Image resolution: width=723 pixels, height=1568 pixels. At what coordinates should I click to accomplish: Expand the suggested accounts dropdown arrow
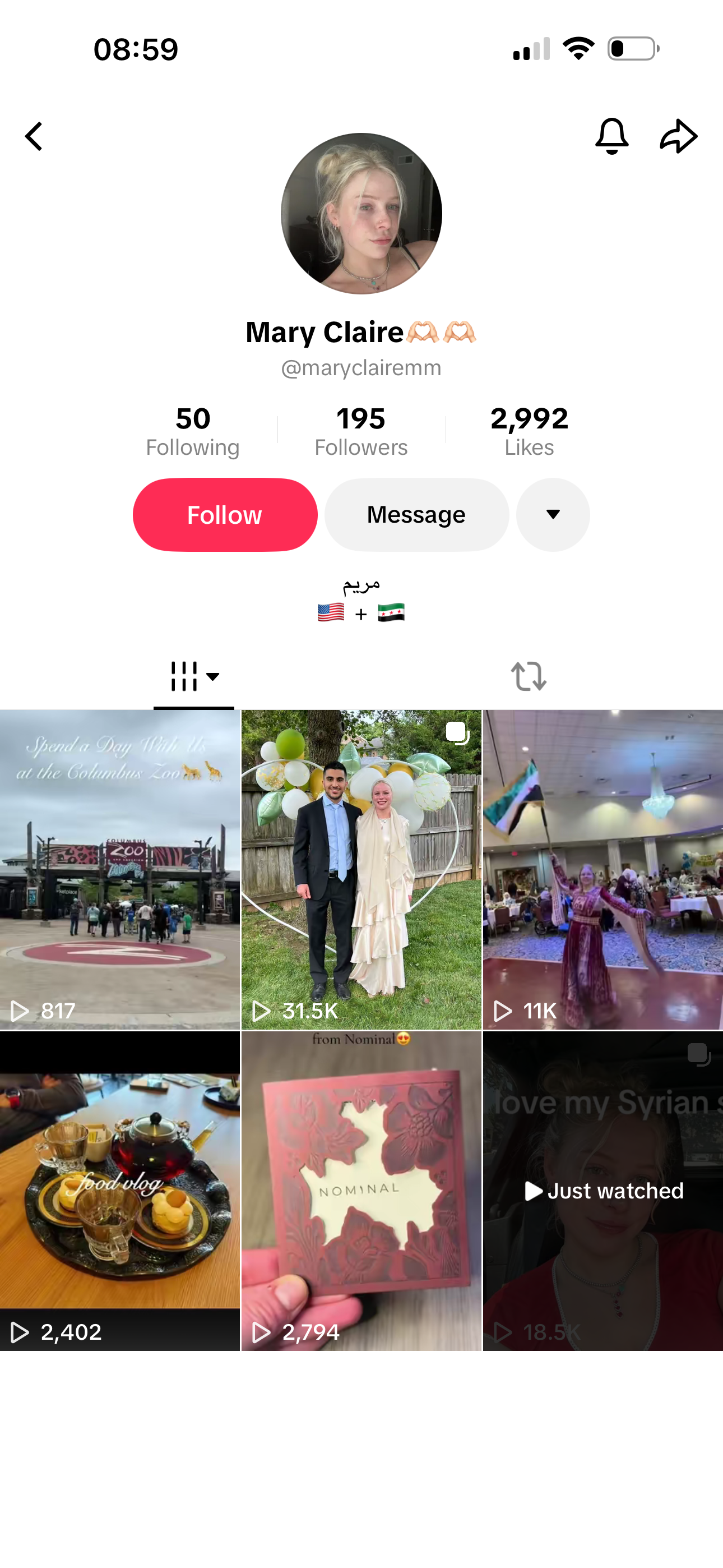pyautogui.click(x=553, y=514)
